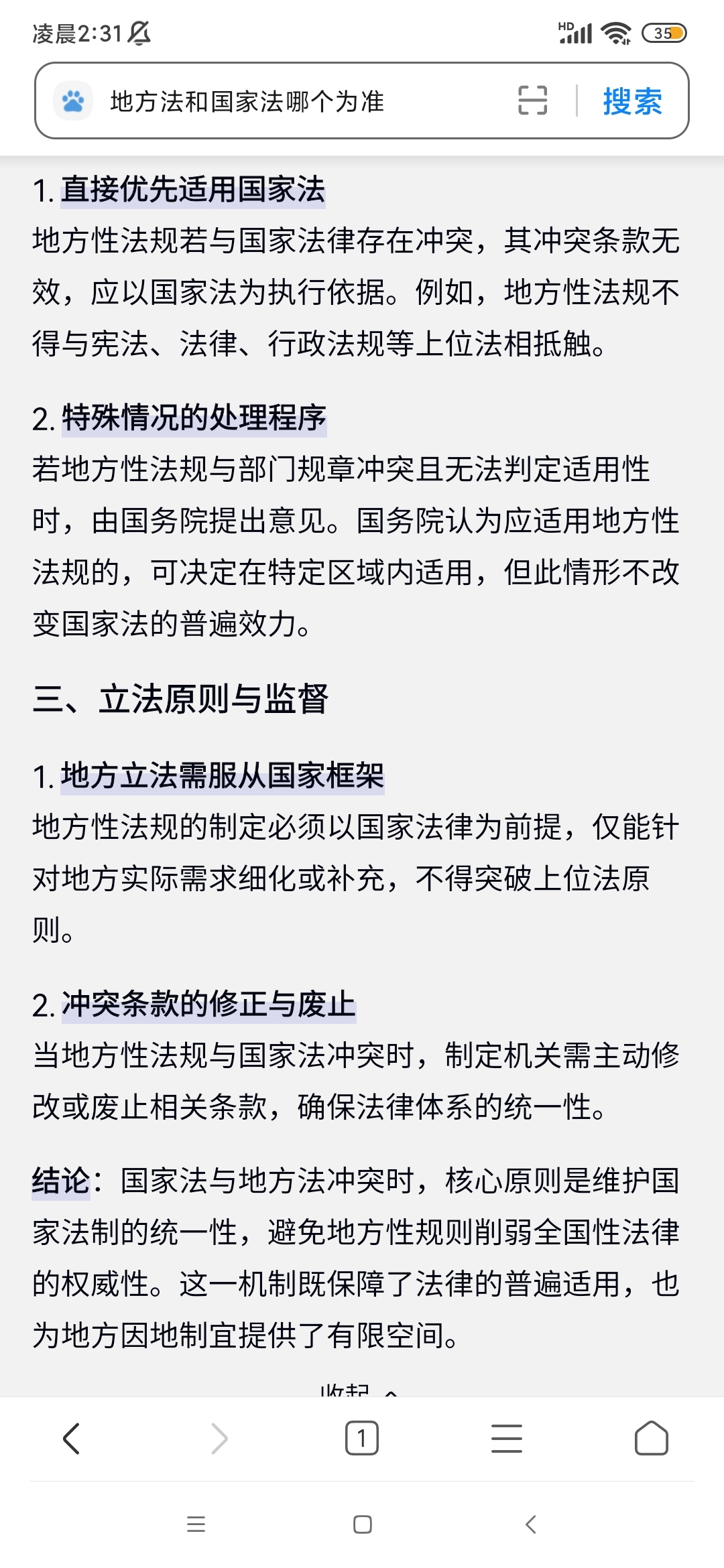Open recent apps from the system bar
724x1568 pixels.
click(196, 1524)
